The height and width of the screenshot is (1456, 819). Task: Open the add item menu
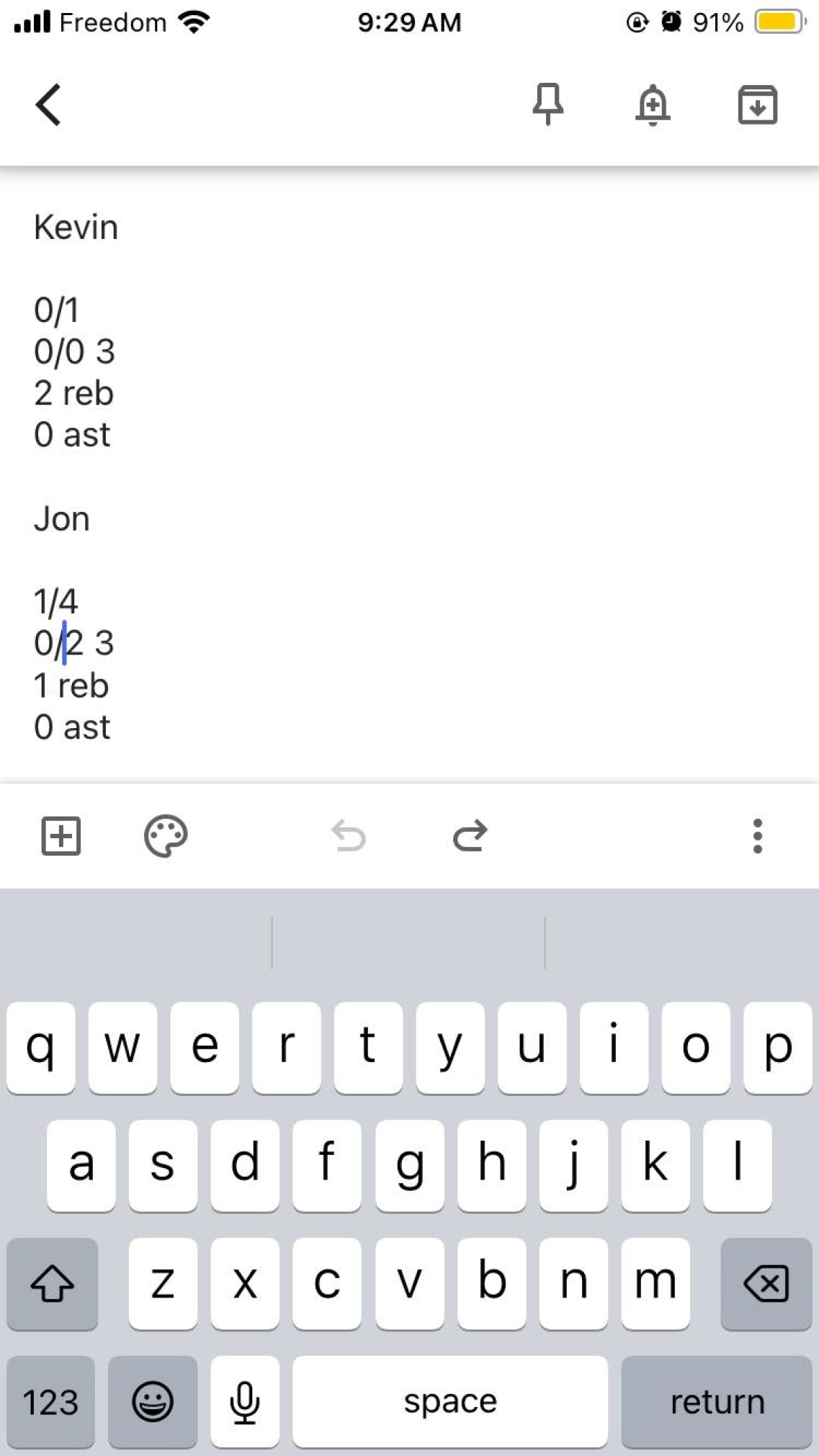(61, 835)
